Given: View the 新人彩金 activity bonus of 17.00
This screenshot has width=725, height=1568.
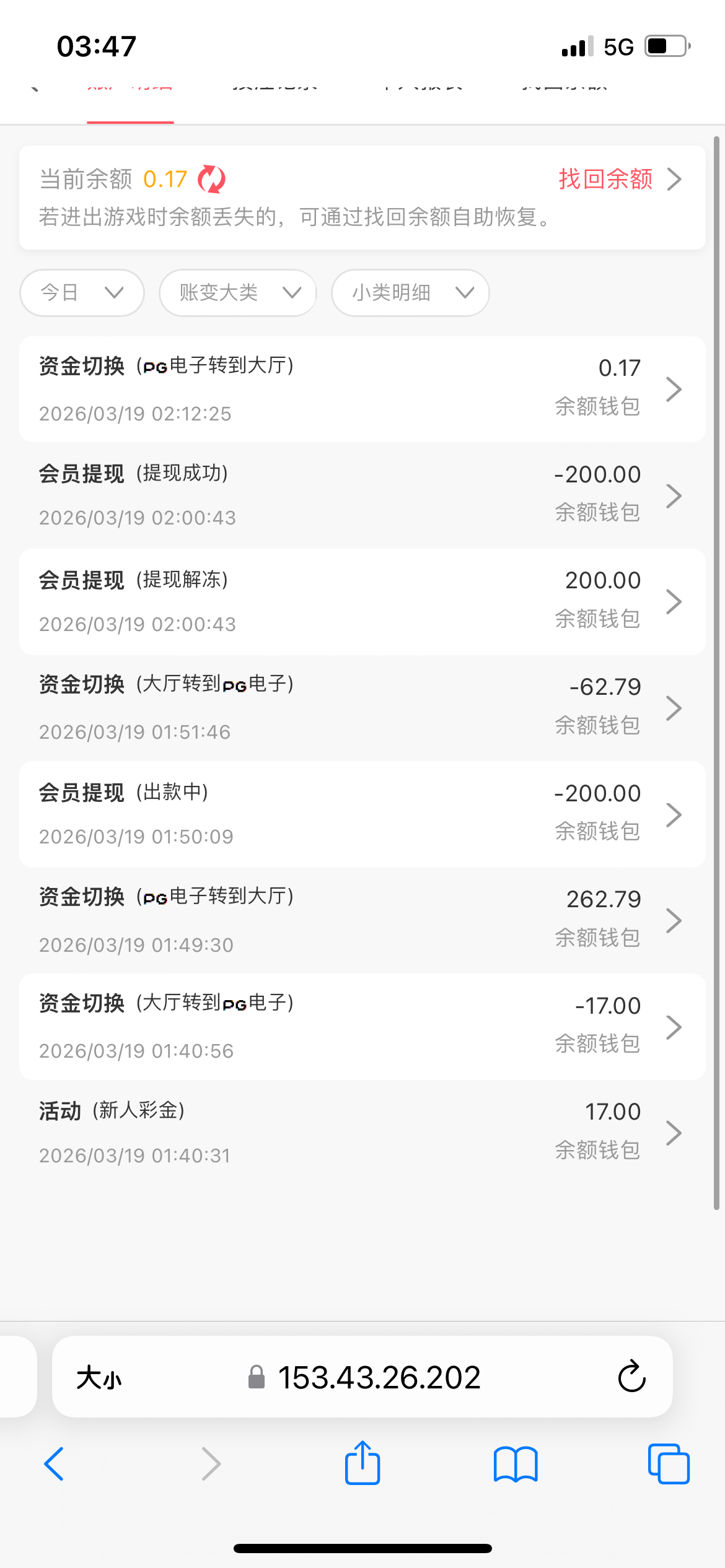Looking at the screenshot, I should 362,1133.
